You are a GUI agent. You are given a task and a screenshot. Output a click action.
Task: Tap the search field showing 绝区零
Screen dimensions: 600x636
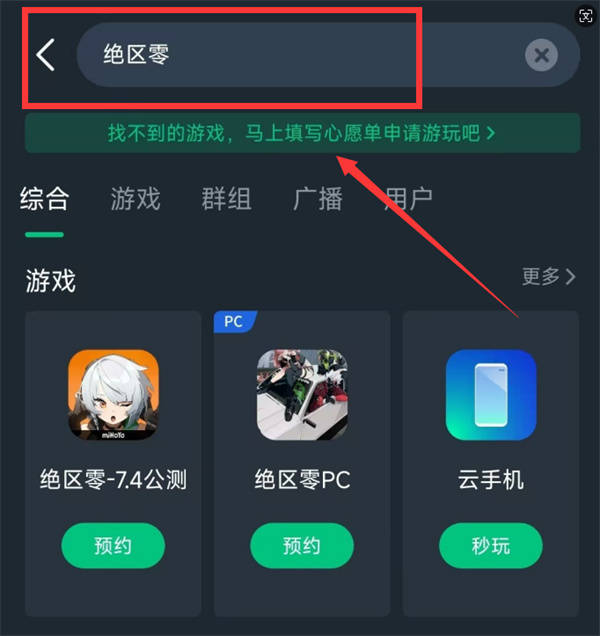coord(300,54)
